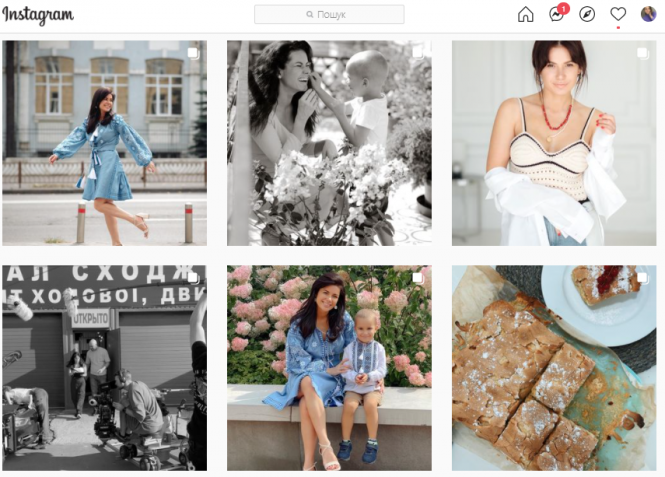Open black-and-white post with mother and child
This screenshot has height=477, width=665.
tap(329, 143)
